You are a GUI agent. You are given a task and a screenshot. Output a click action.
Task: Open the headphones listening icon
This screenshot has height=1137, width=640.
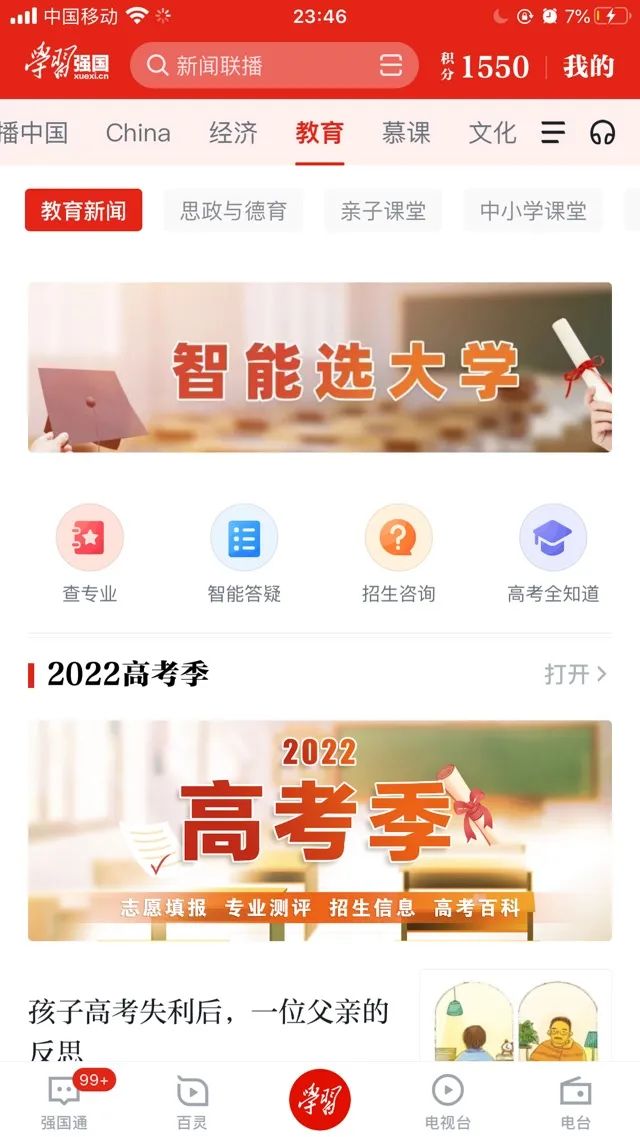[602, 133]
